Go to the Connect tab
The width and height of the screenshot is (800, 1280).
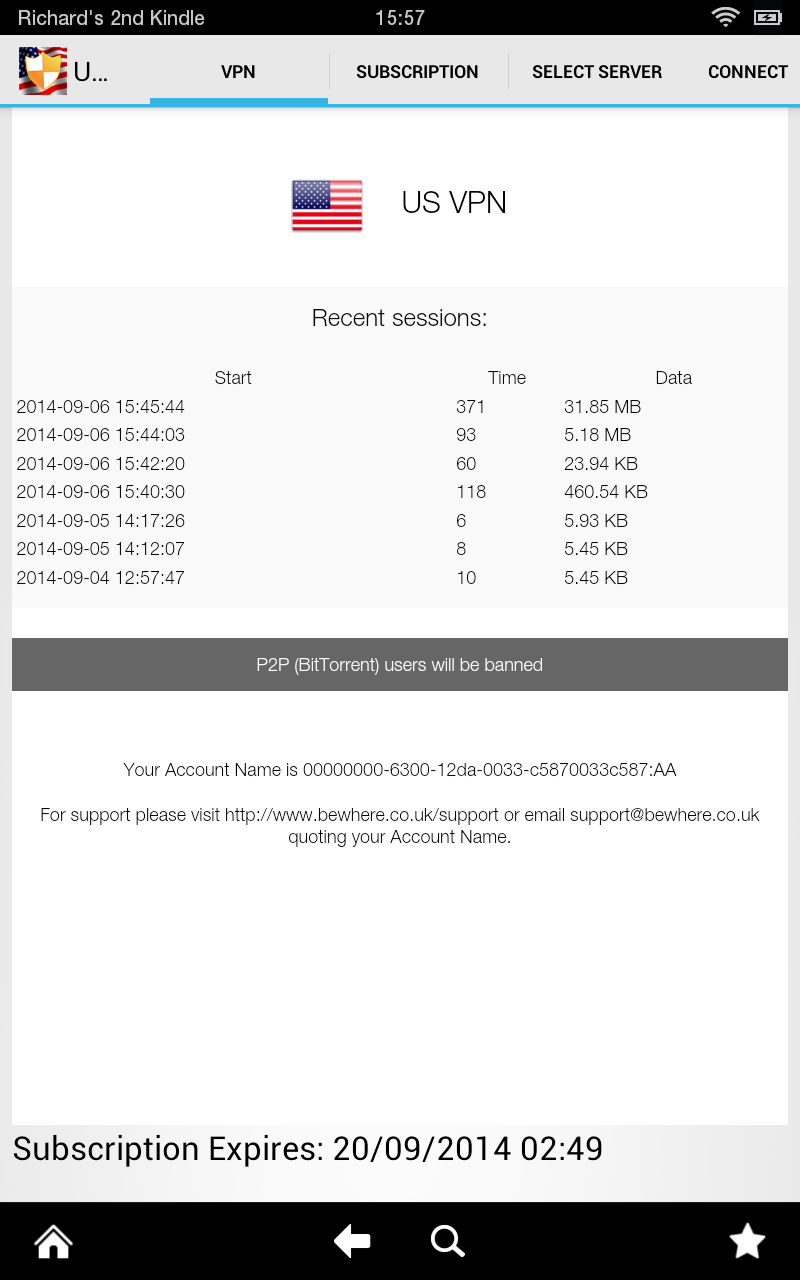point(747,72)
